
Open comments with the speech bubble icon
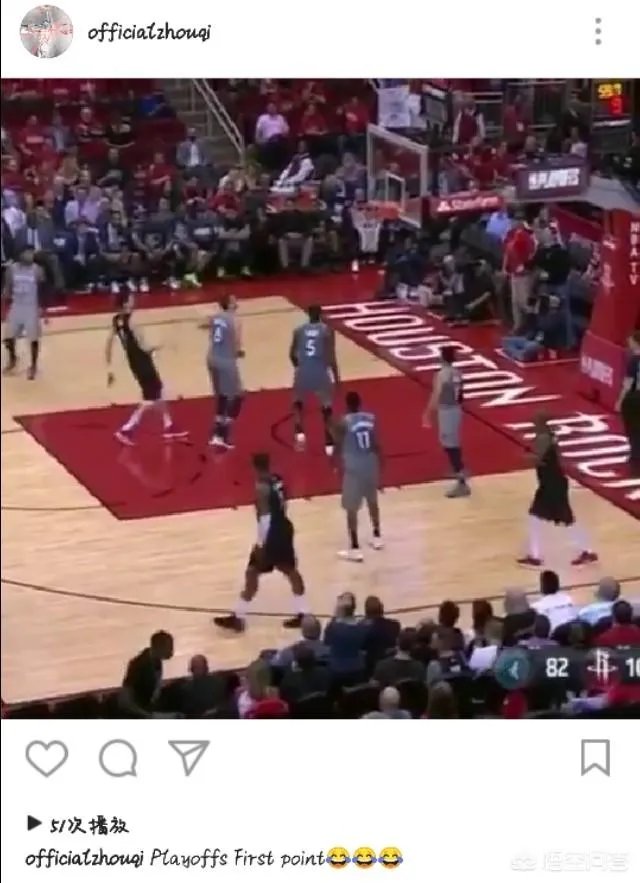tap(118, 759)
